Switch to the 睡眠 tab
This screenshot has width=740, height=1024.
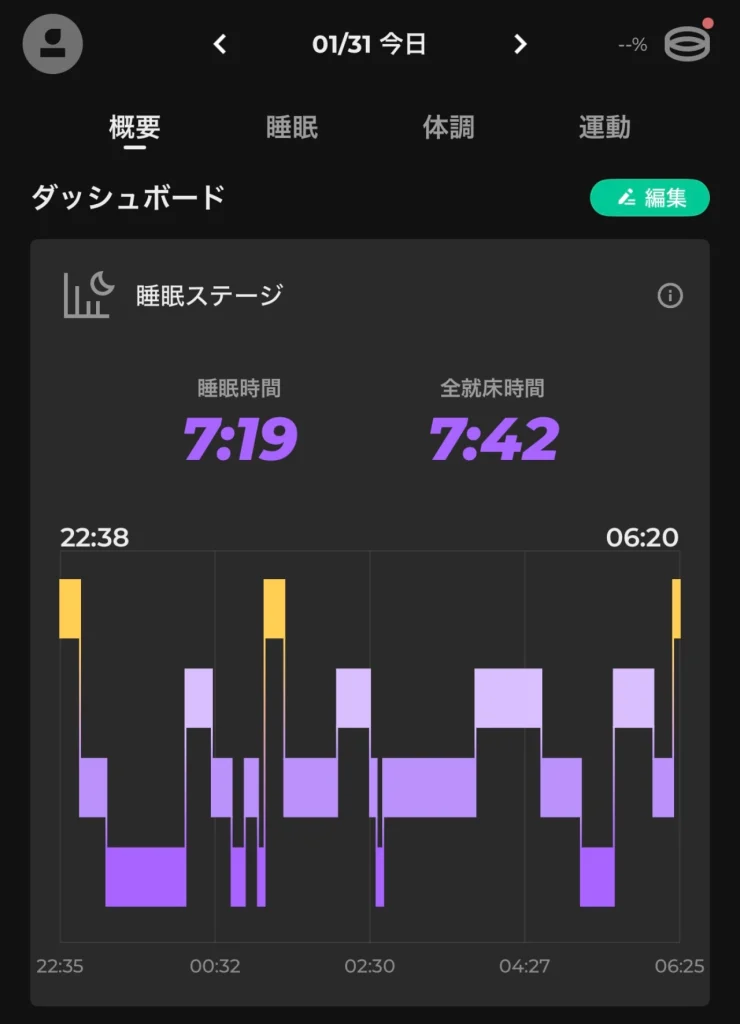(291, 127)
